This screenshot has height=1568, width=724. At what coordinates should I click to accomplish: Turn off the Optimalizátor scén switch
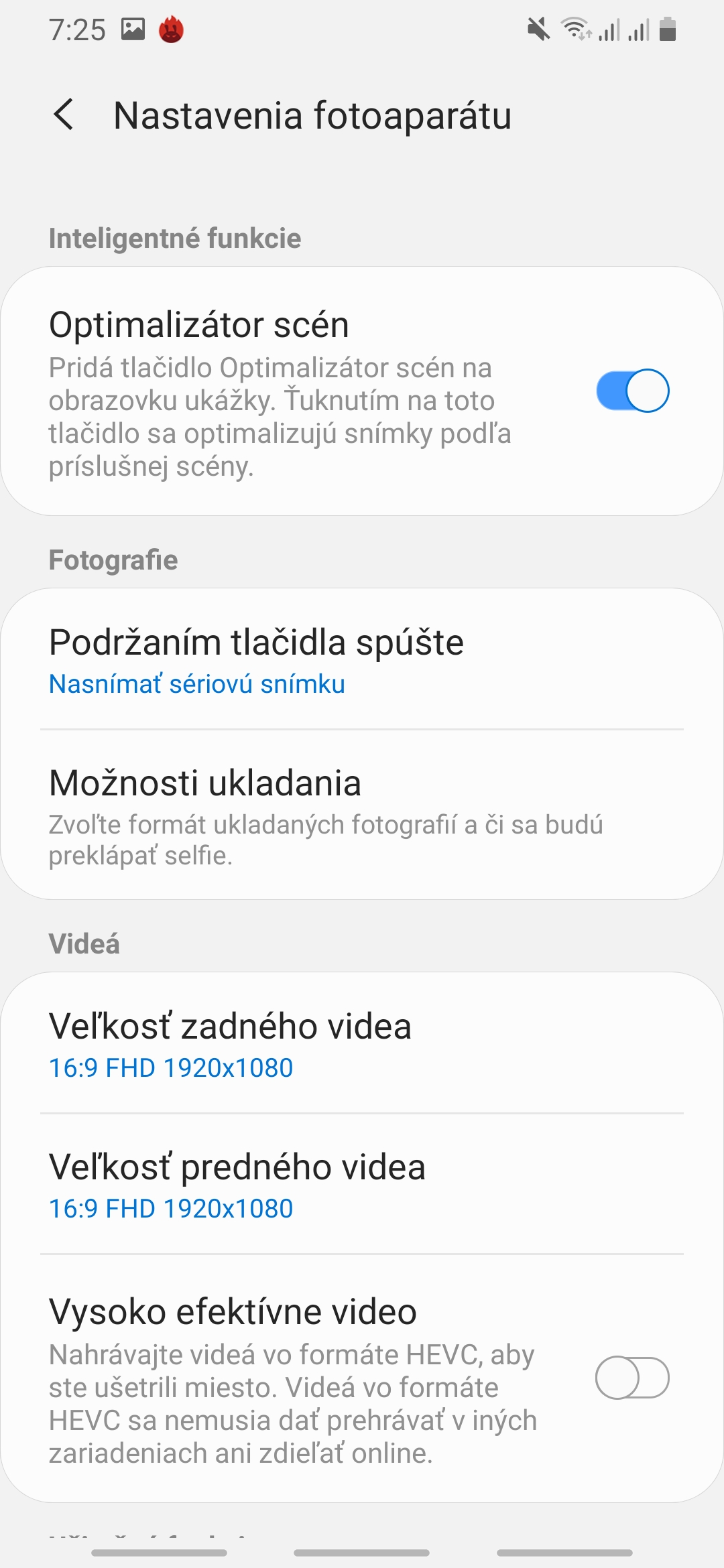[633, 391]
